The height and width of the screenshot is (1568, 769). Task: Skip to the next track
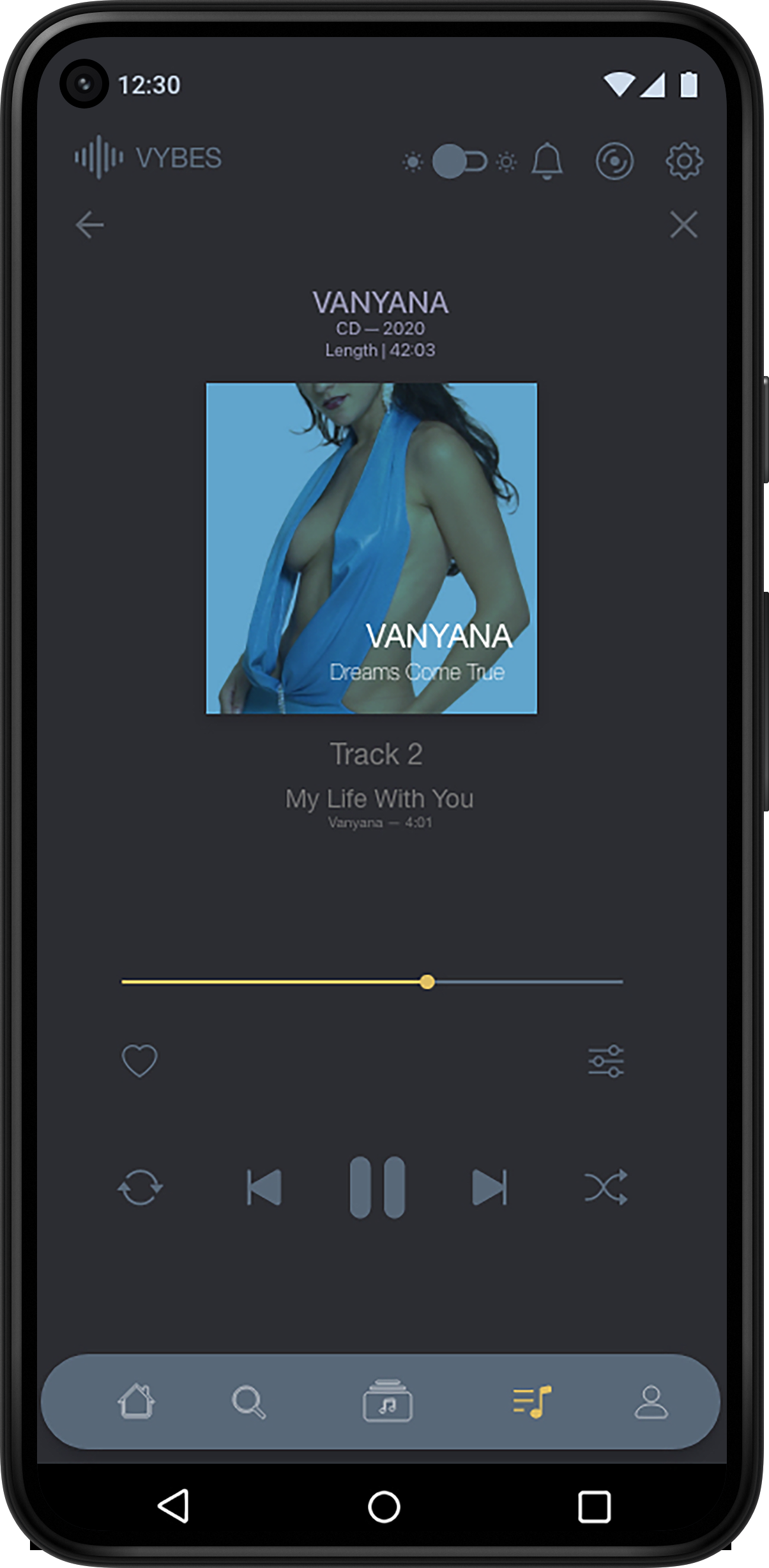pyautogui.click(x=489, y=1187)
